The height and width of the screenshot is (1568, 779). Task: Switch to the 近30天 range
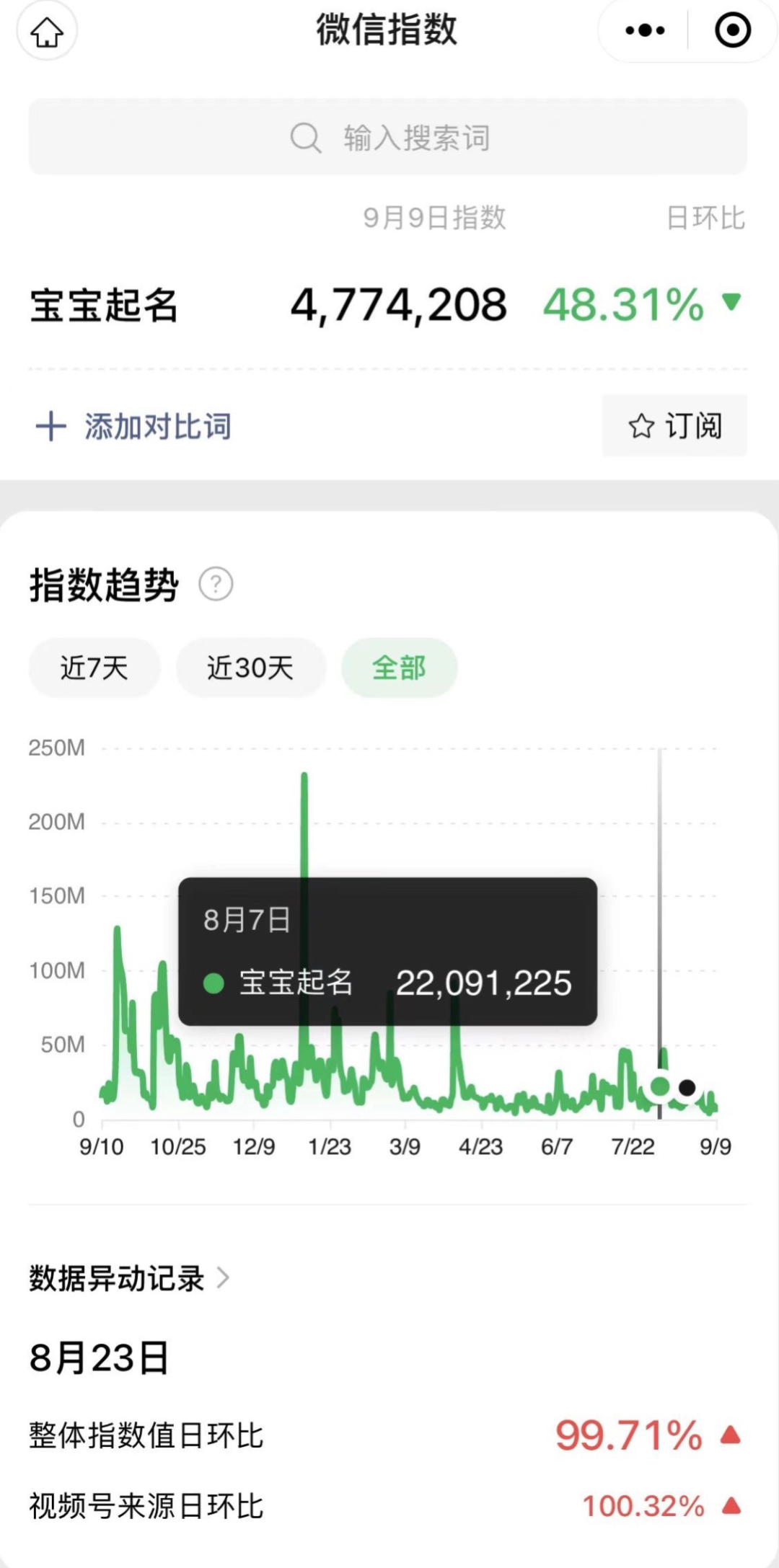250,668
